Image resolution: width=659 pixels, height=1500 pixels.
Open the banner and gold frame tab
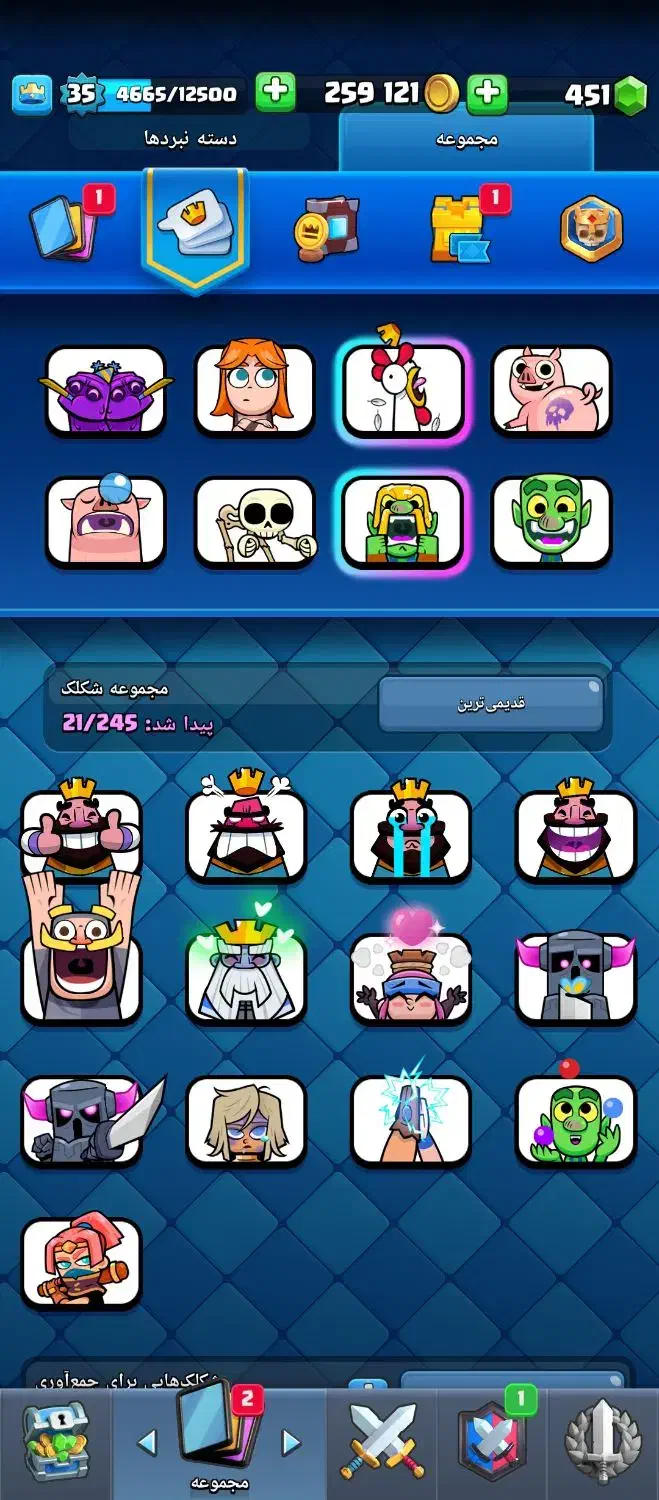point(326,228)
